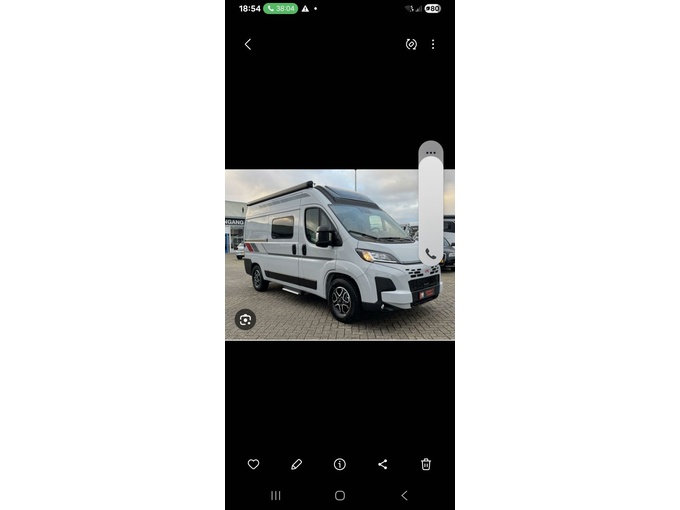The width and height of the screenshot is (680, 510).
Task: Share this photo
Action: coord(383,464)
